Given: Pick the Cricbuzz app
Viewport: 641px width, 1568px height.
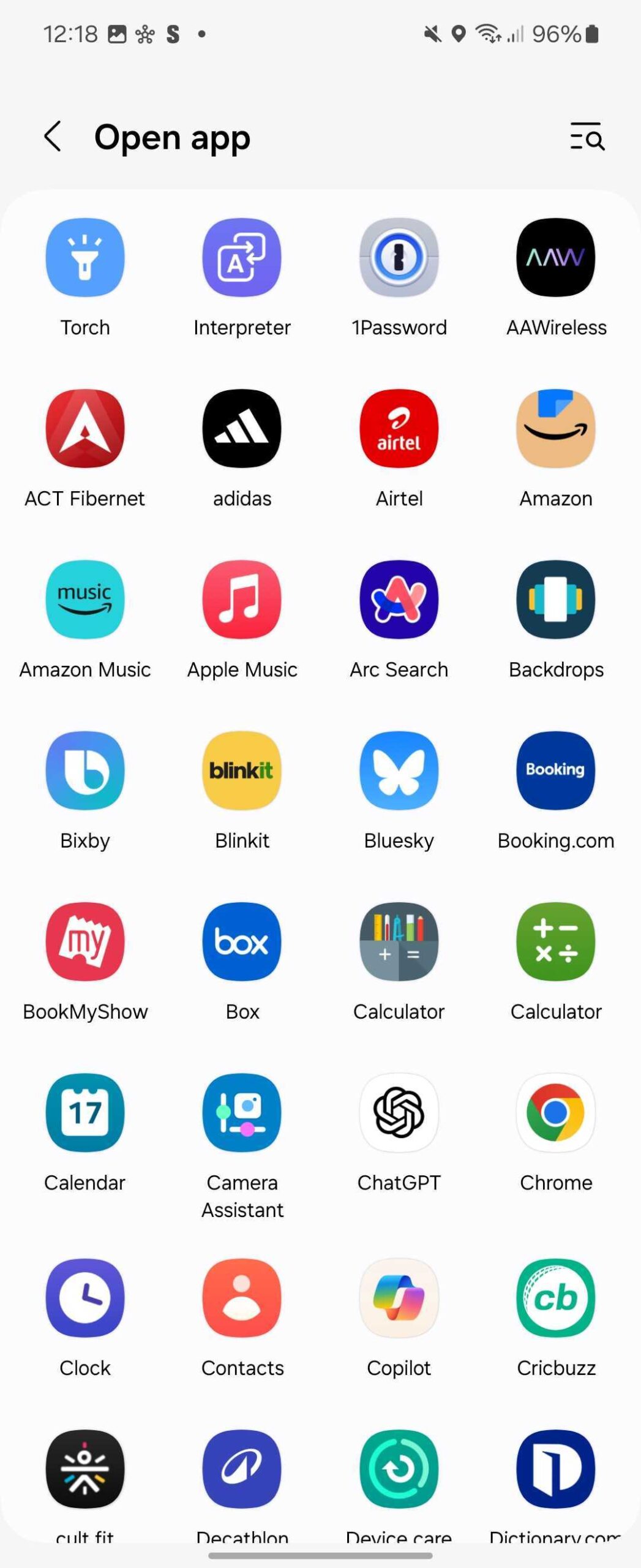Looking at the screenshot, I should click(x=556, y=1297).
